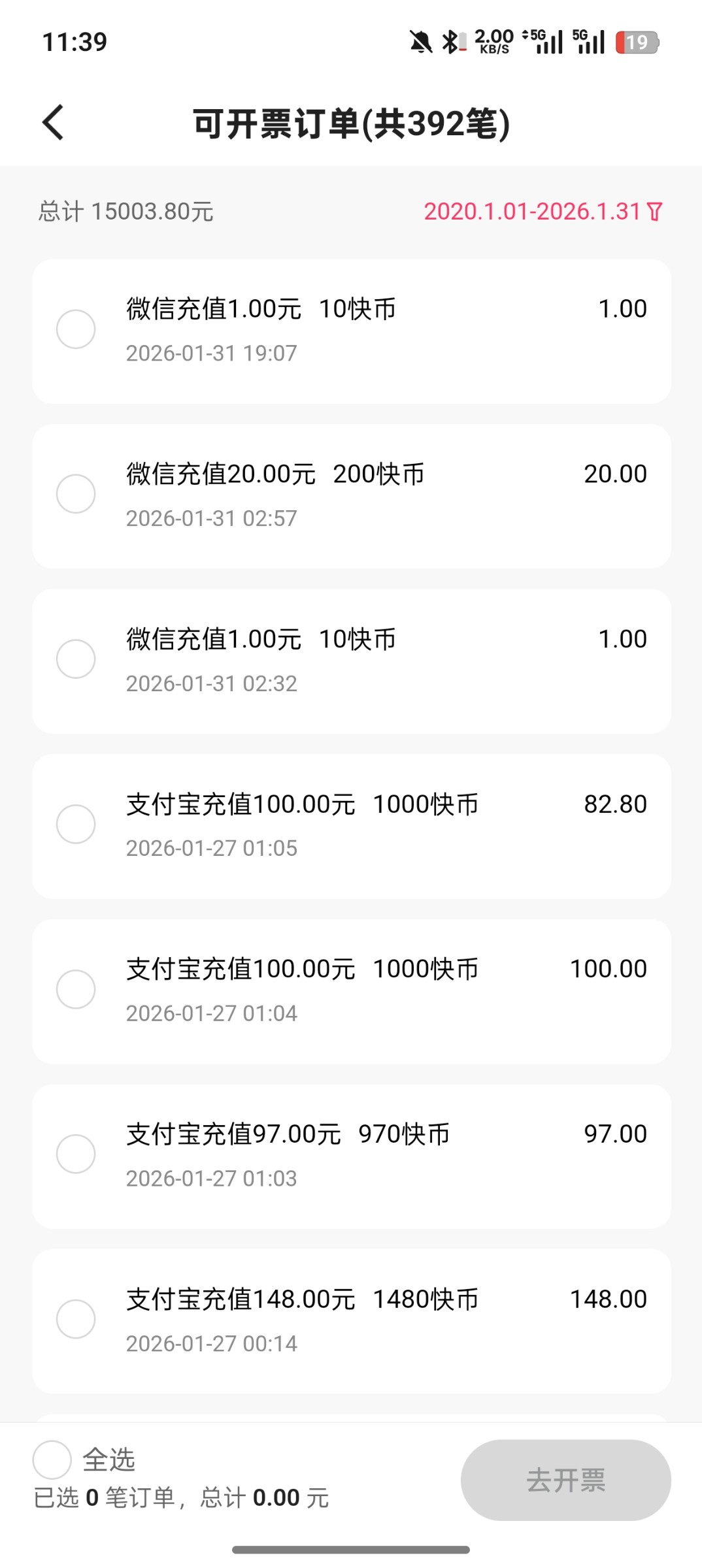Click the 总计 15003.80元 total amount text
Viewport: 702px width, 1568px height.
click(125, 212)
